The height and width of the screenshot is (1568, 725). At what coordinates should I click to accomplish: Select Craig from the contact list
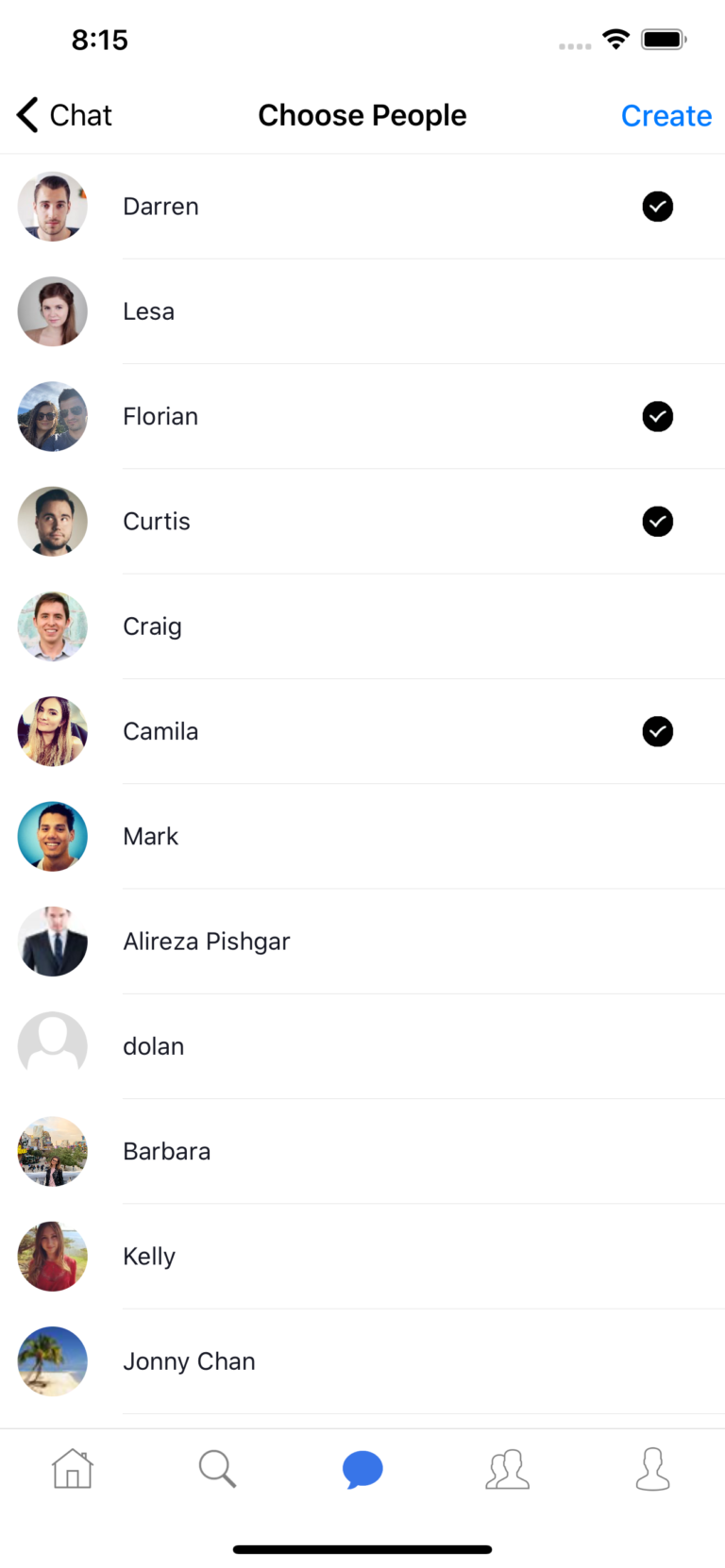362,626
